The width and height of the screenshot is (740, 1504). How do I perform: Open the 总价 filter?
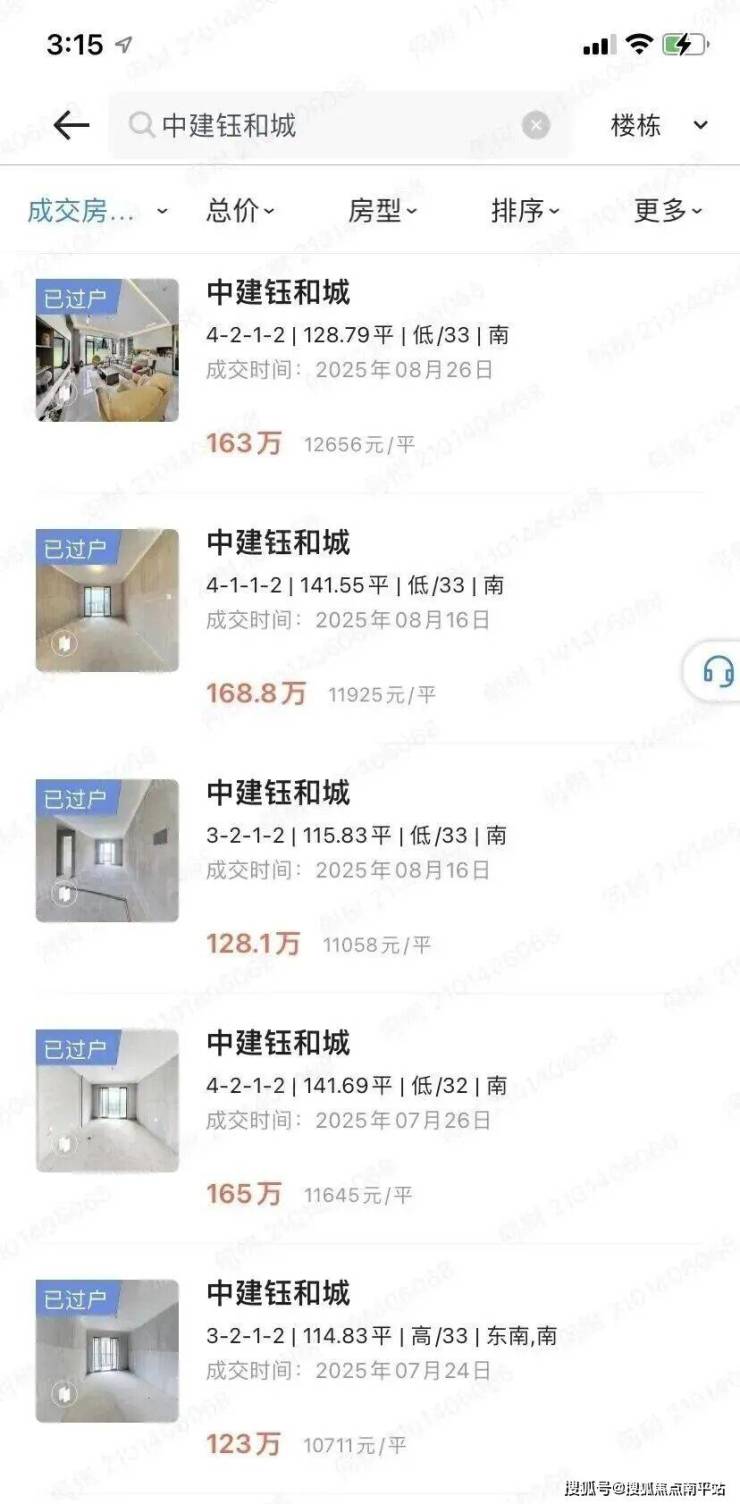tap(240, 211)
